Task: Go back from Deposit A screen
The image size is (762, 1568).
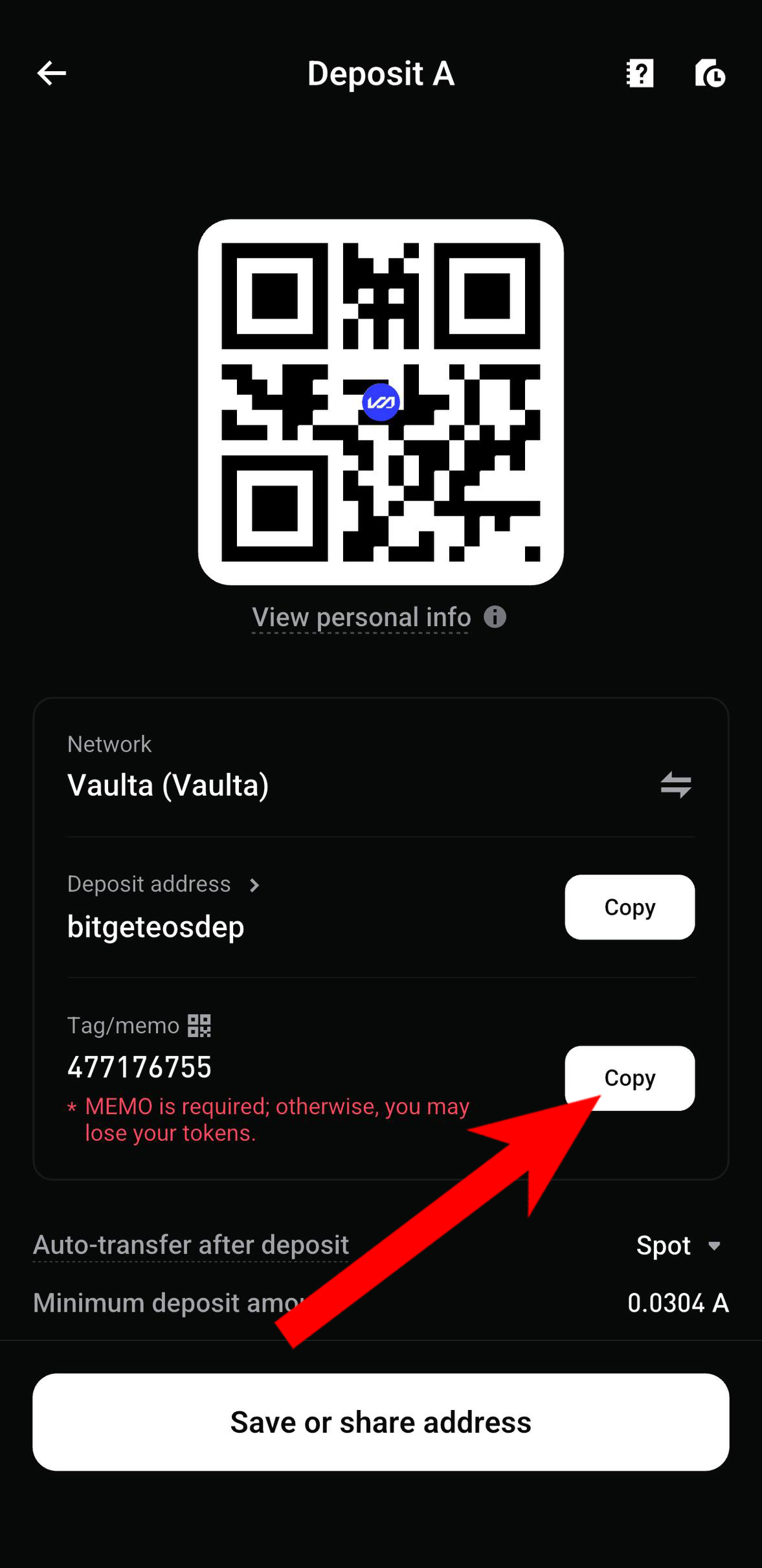Action: point(52,73)
